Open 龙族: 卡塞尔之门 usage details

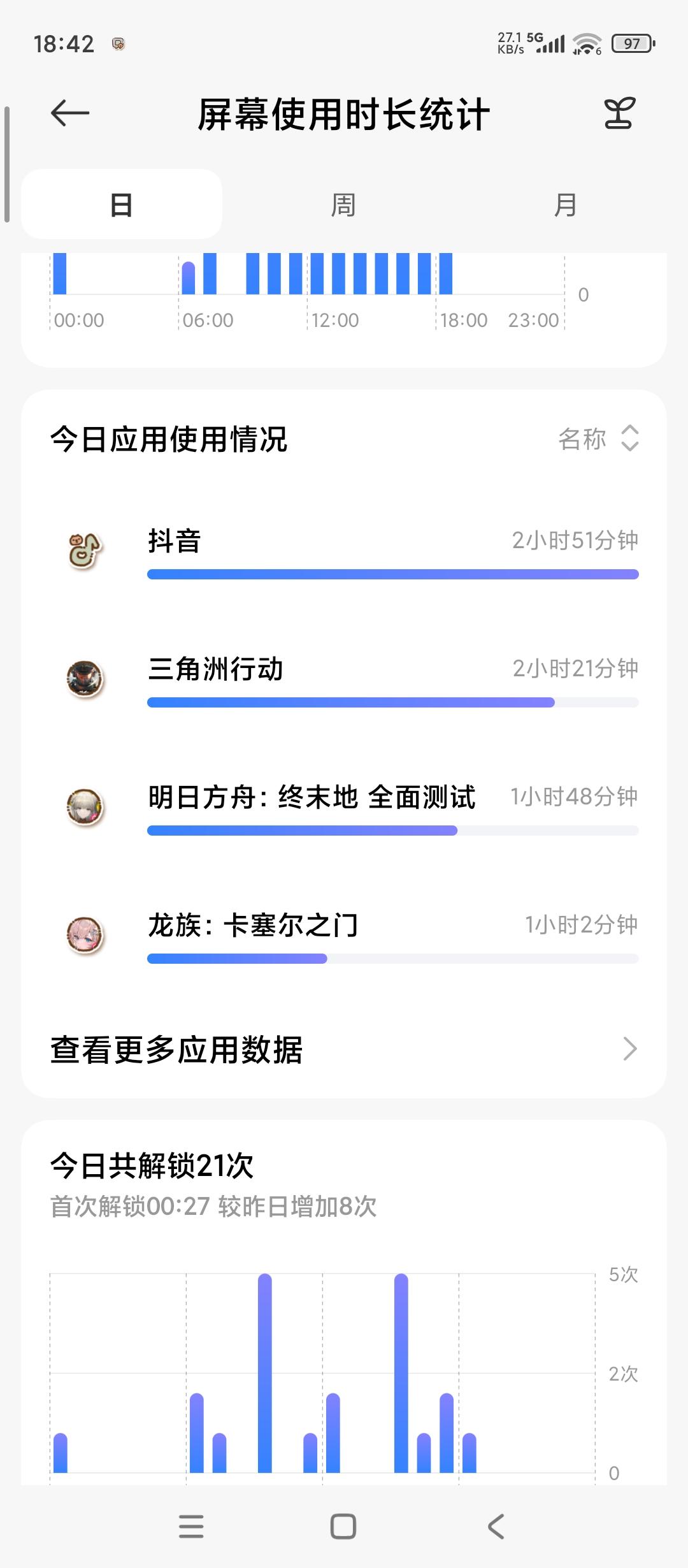[344, 936]
